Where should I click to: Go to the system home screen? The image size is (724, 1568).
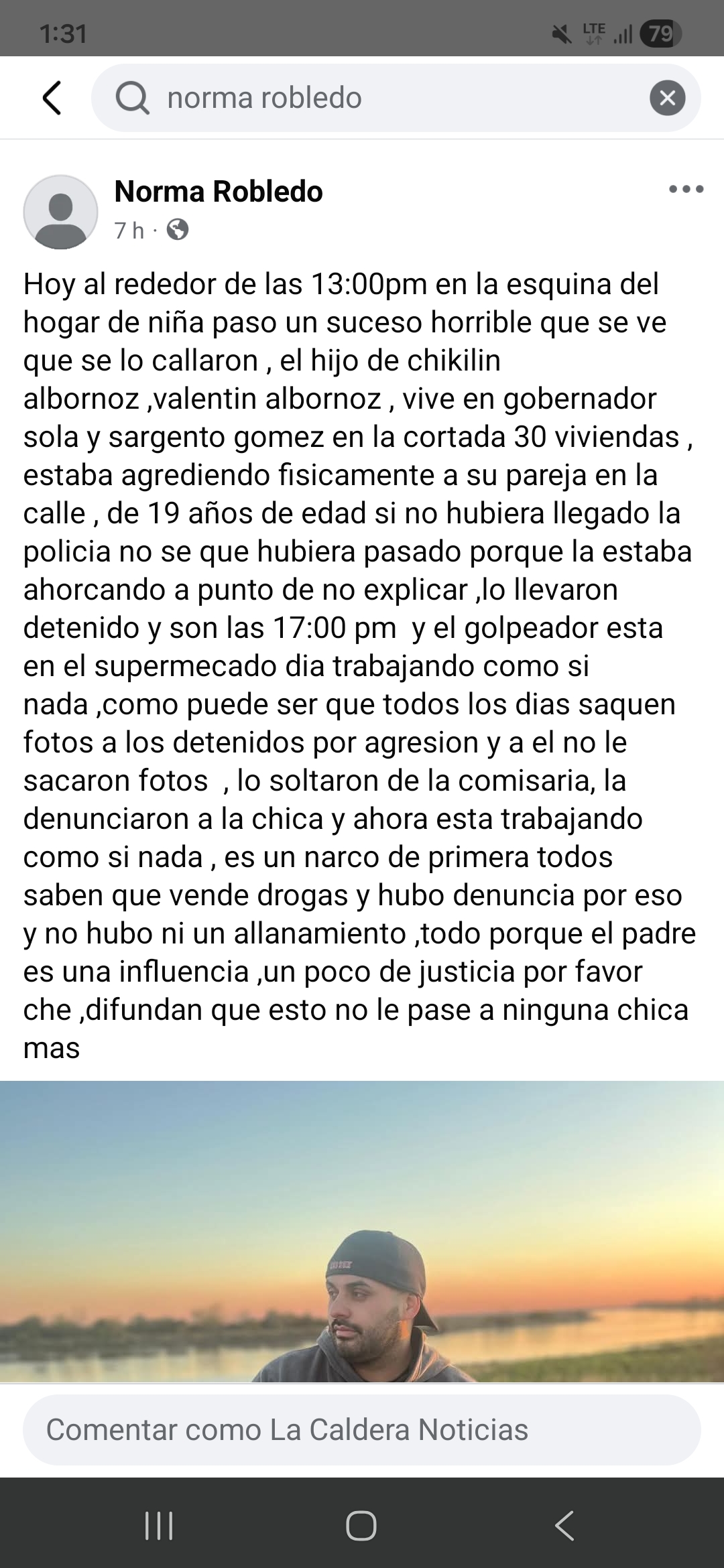pyautogui.click(x=361, y=1526)
